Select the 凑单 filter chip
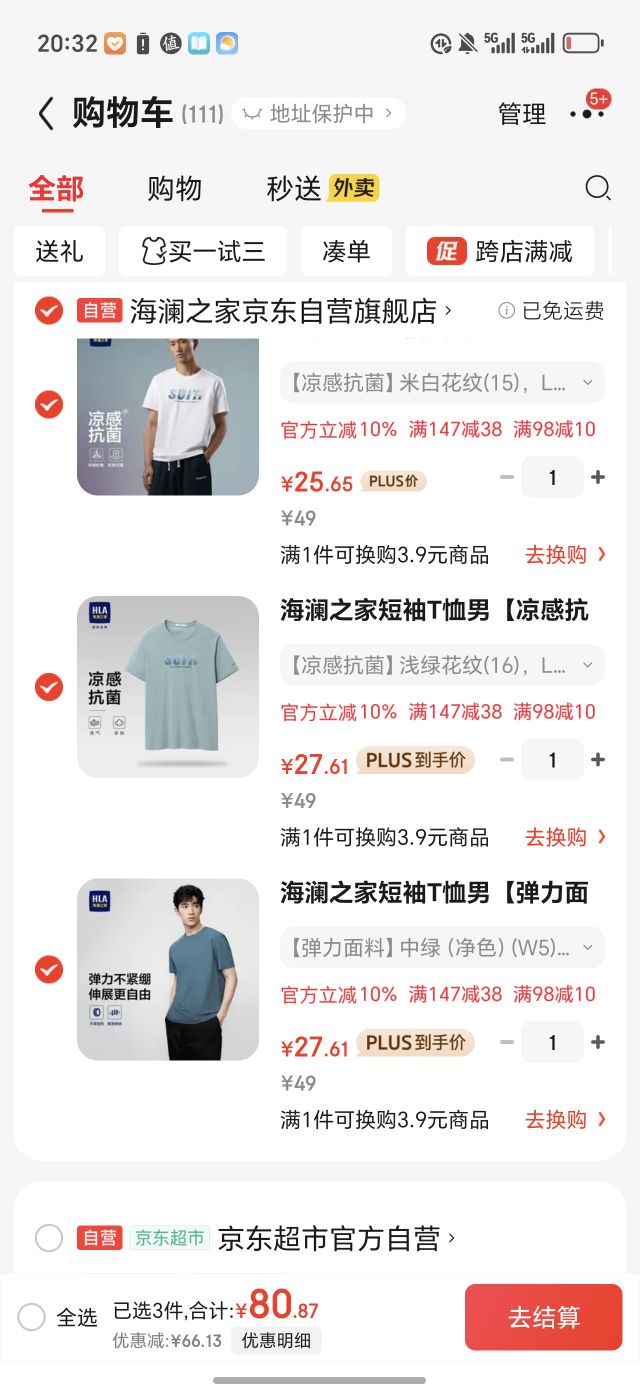640x1400 pixels. pyautogui.click(x=346, y=251)
